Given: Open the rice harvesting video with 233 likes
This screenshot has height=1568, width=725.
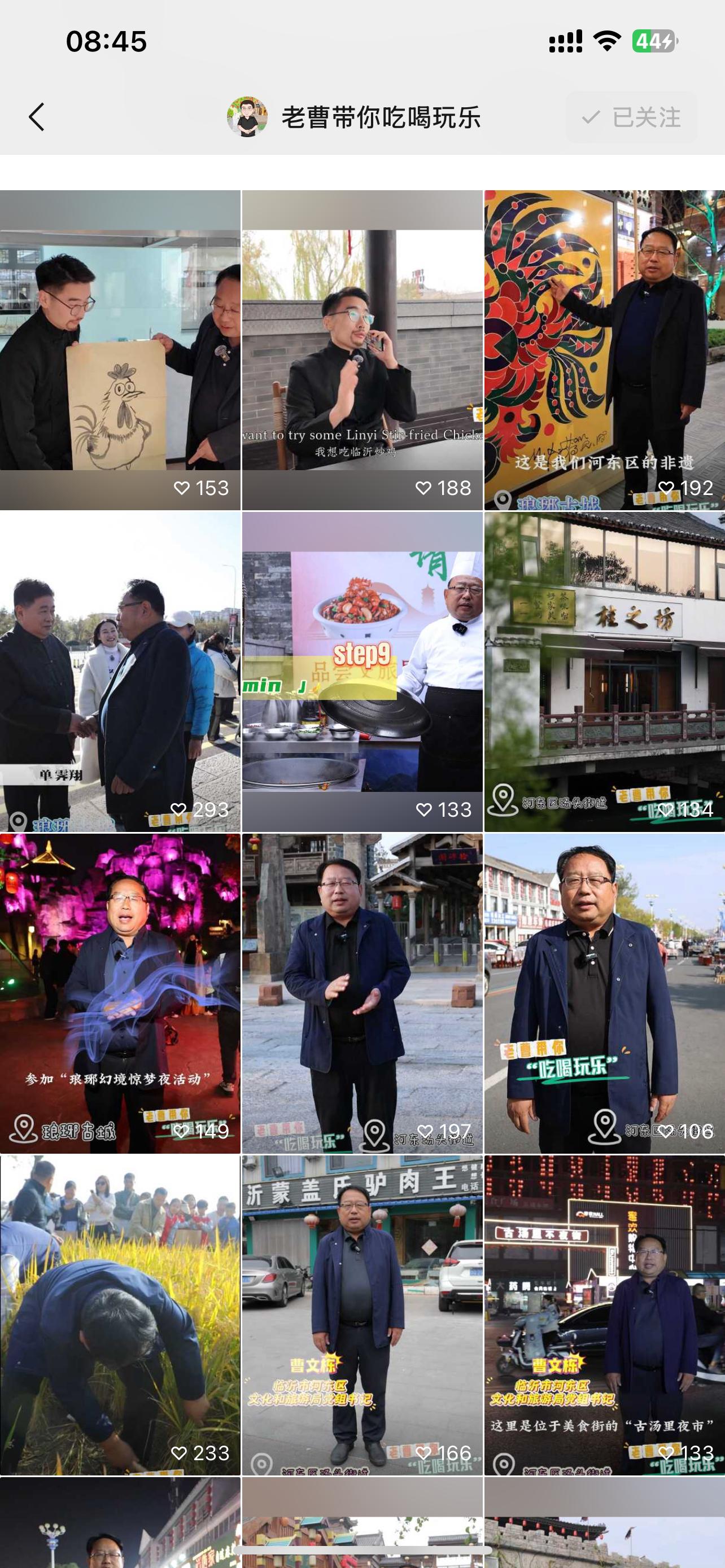Looking at the screenshot, I should [x=120, y=1315].
